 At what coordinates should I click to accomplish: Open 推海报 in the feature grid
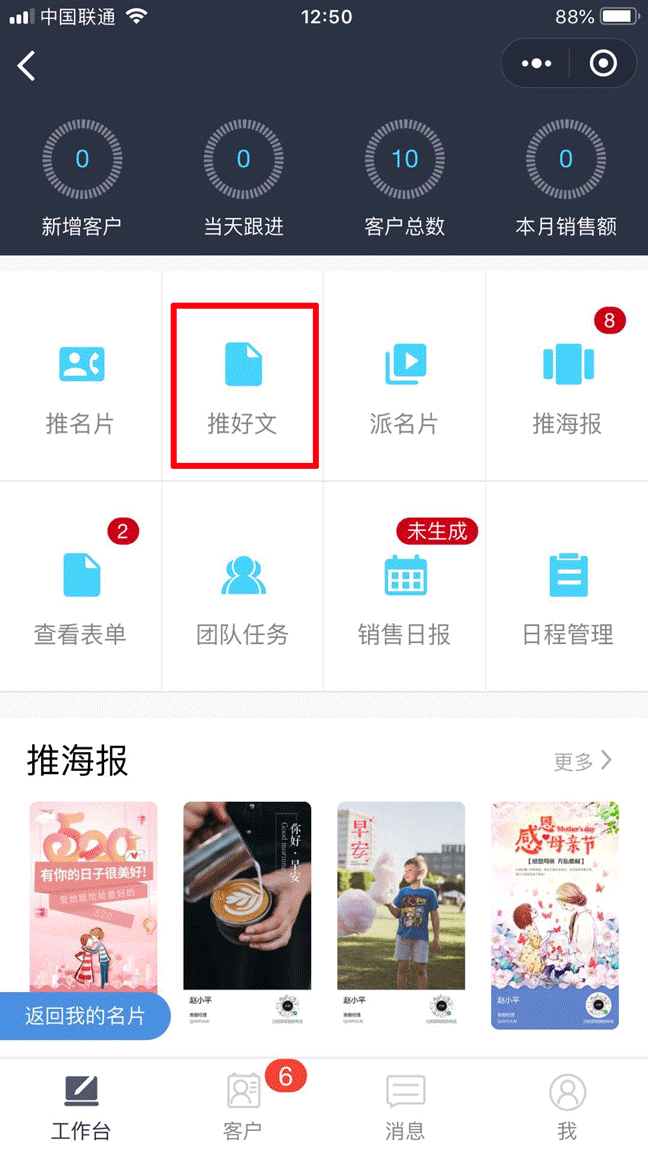pos(567,385)
